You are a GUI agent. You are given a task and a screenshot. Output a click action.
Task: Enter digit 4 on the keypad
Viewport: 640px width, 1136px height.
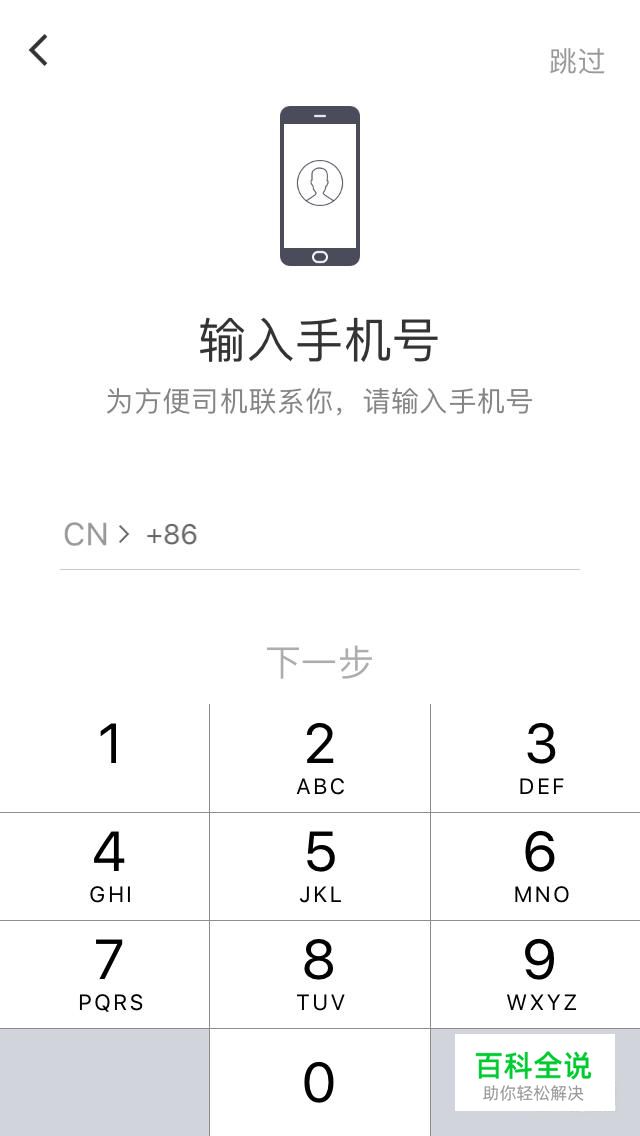(105, 866)
